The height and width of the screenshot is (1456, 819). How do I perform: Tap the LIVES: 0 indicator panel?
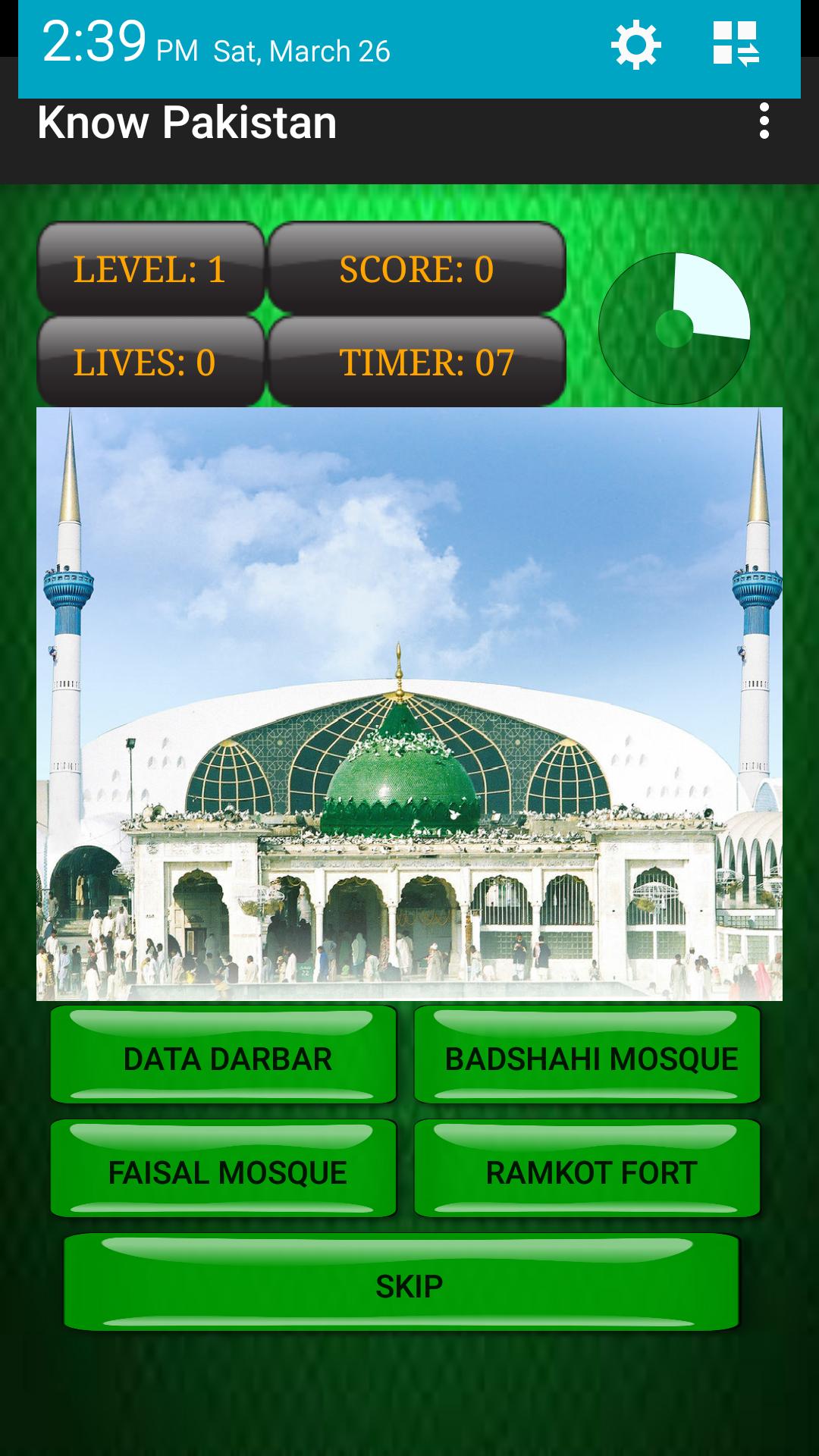(152, 364)
